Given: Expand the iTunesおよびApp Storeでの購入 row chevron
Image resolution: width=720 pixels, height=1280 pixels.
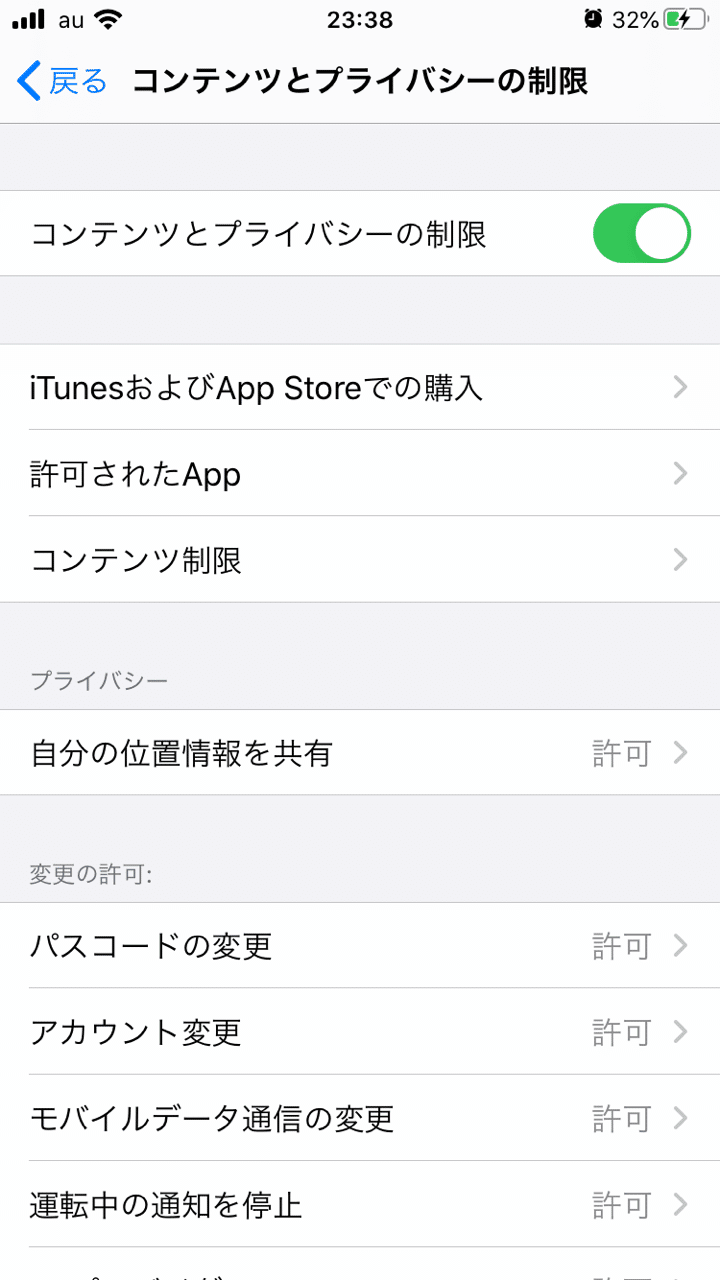Looking at the screenshot, I should (x=681, y=388).
